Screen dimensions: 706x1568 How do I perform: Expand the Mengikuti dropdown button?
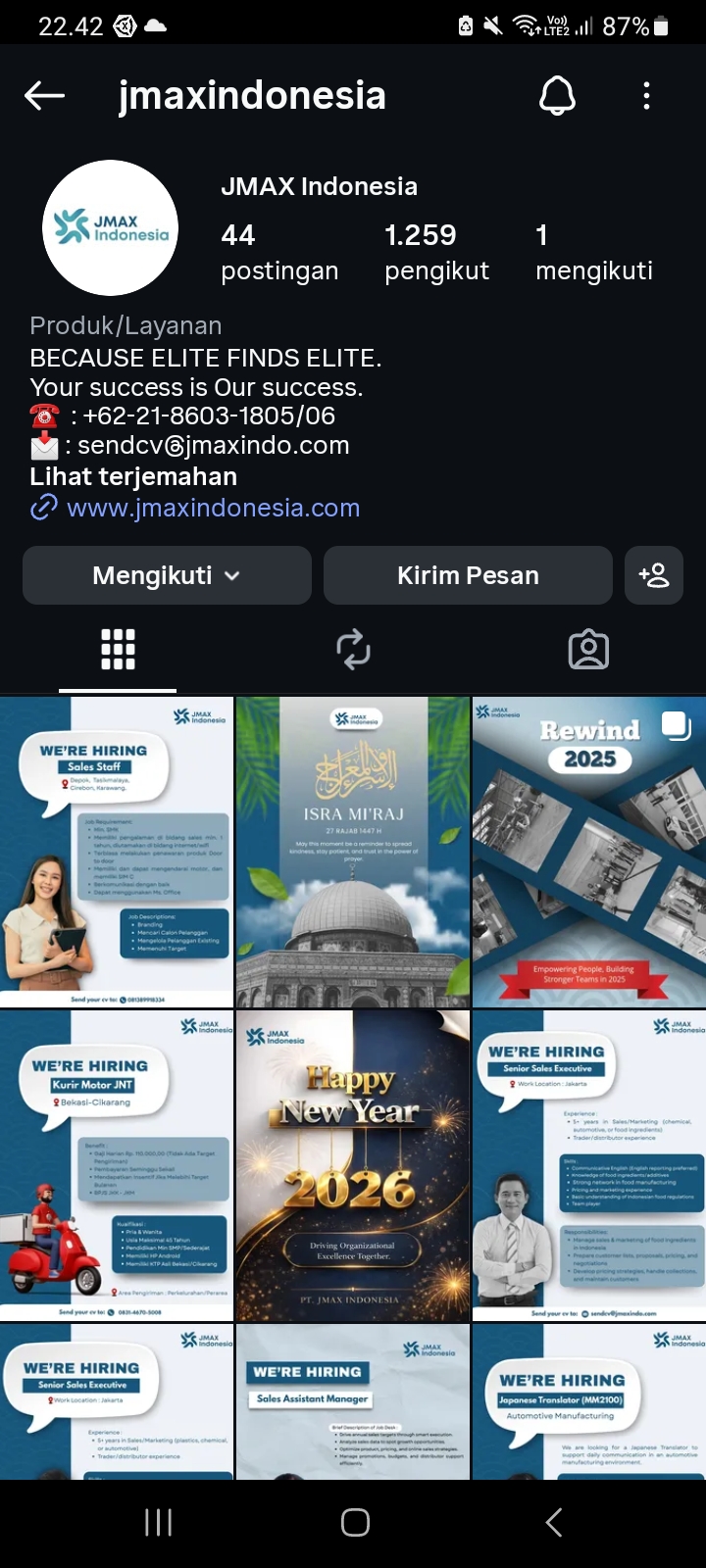coord(167,575)
